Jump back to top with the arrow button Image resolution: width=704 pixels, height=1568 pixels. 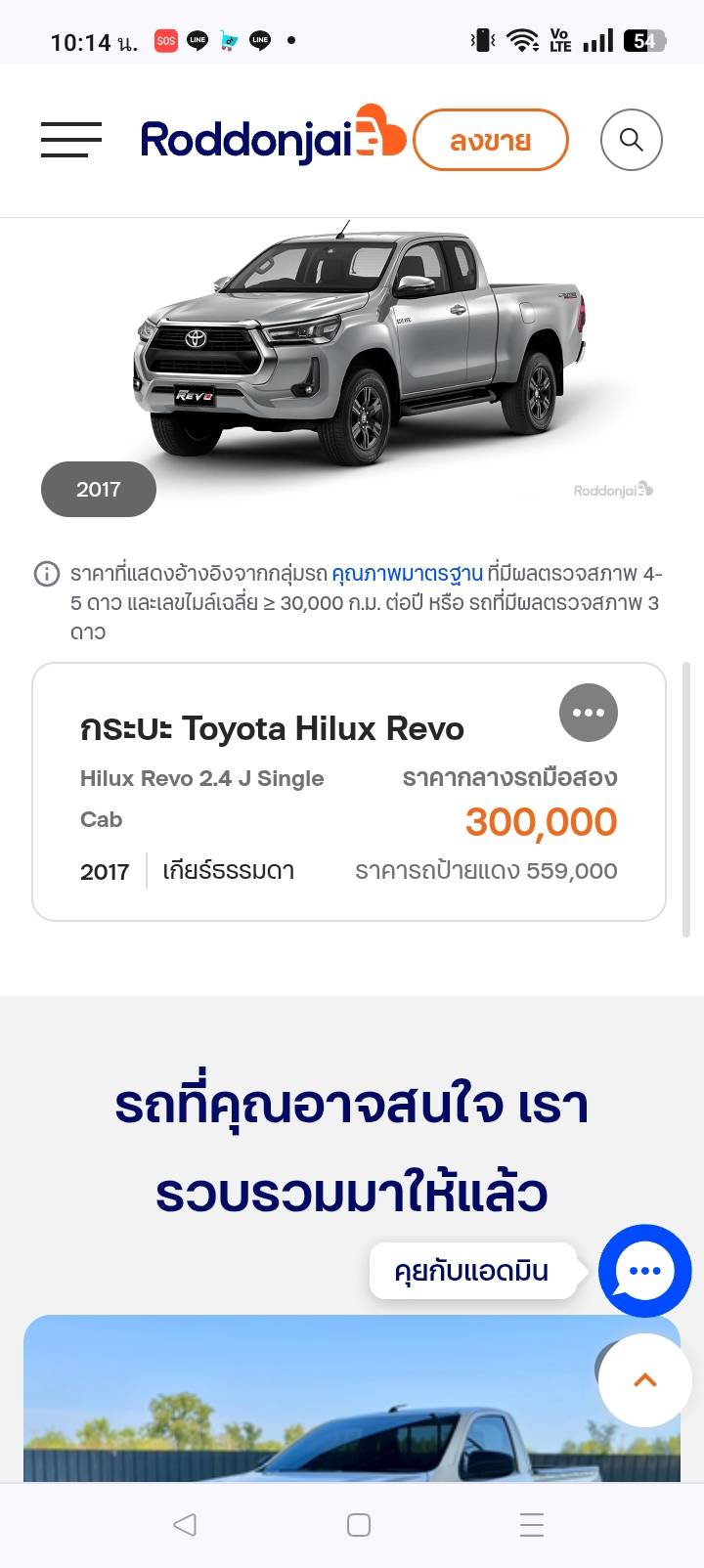pyautogui.click(x=645, y=1380)
